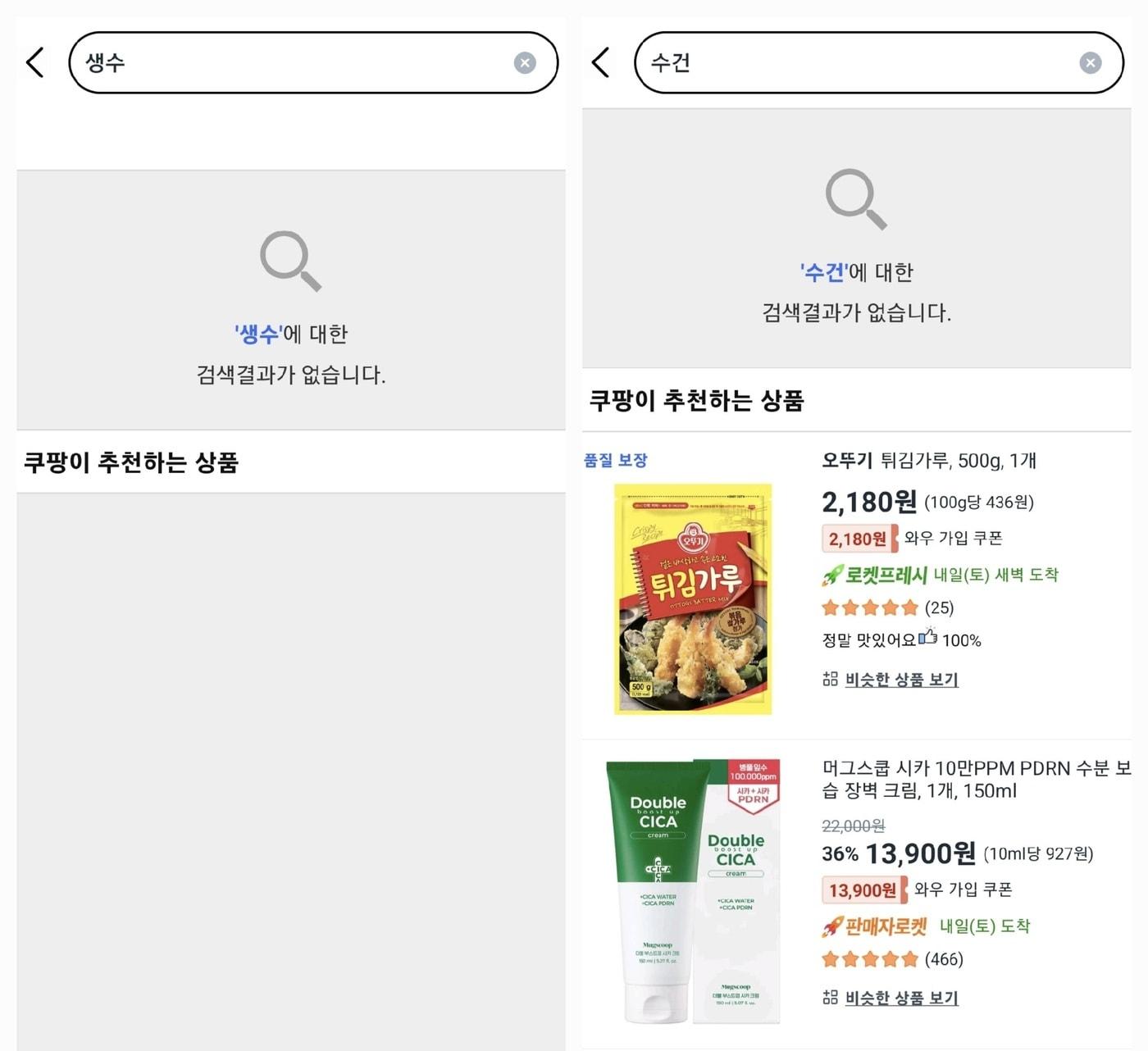Go back from the 수건 search
The image size is (1148, 1051).
click(600, 62)
